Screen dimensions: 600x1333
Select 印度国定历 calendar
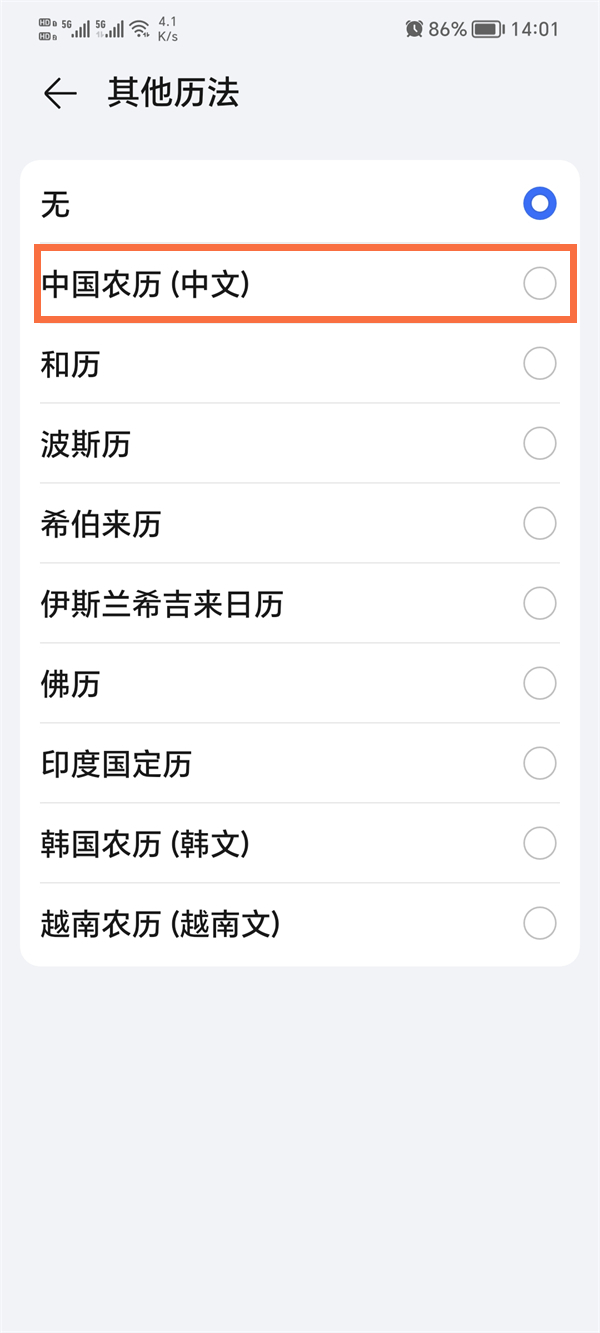[539, 764]
